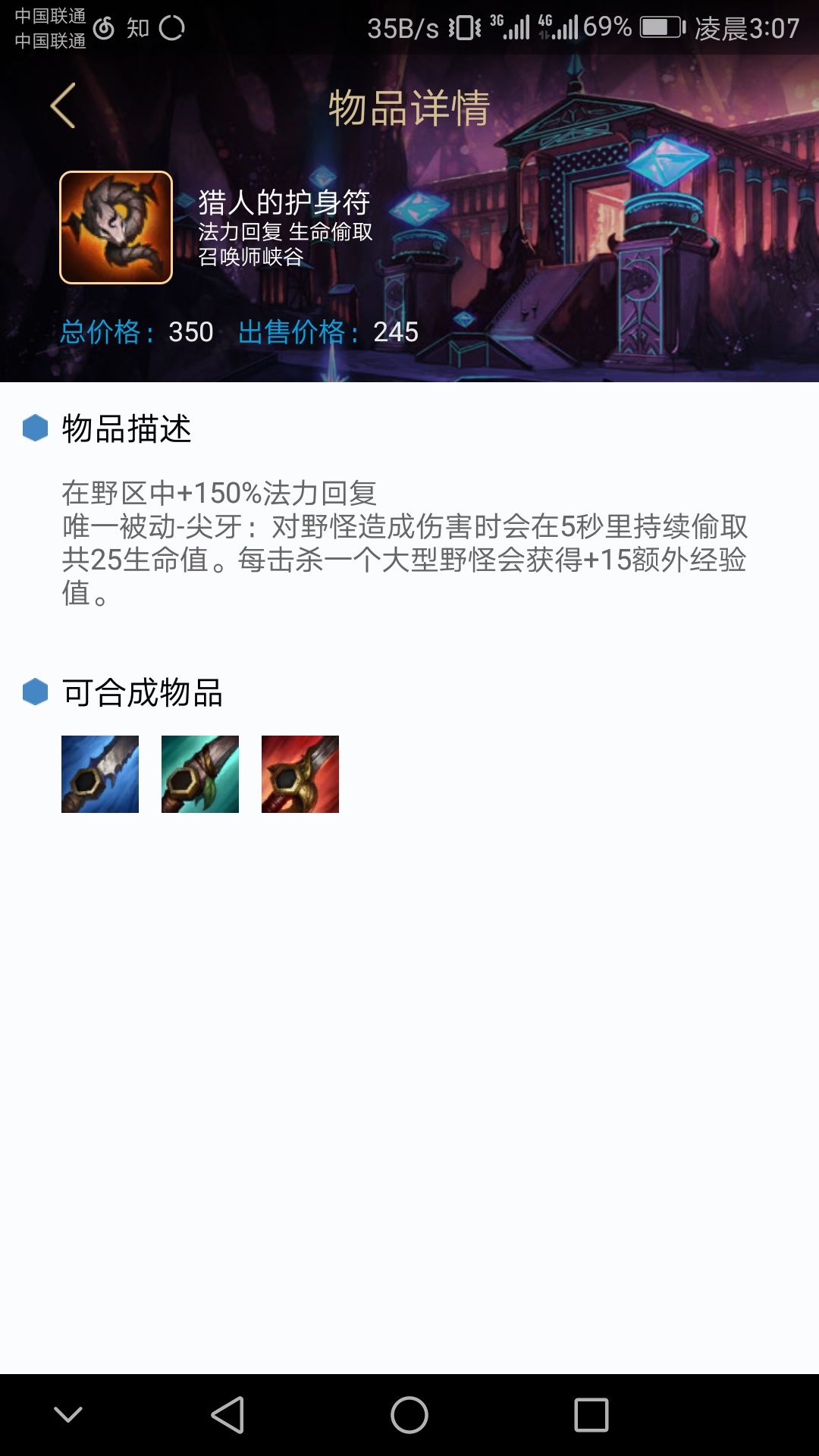
Task: Go back from the 物品详情 page
Action: pyautogui.click(x=63, y=106)
